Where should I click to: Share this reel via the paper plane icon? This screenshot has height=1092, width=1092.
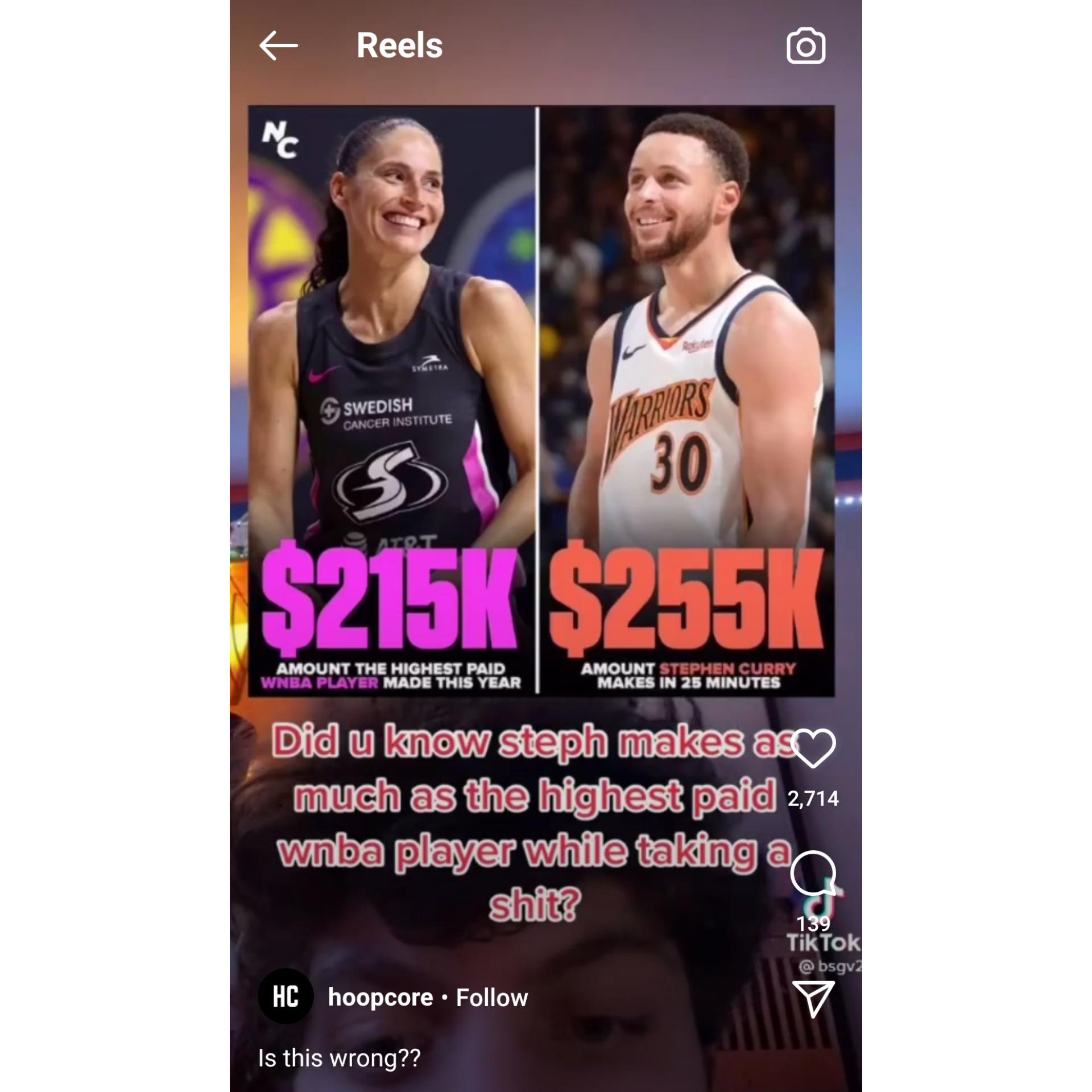813,999
